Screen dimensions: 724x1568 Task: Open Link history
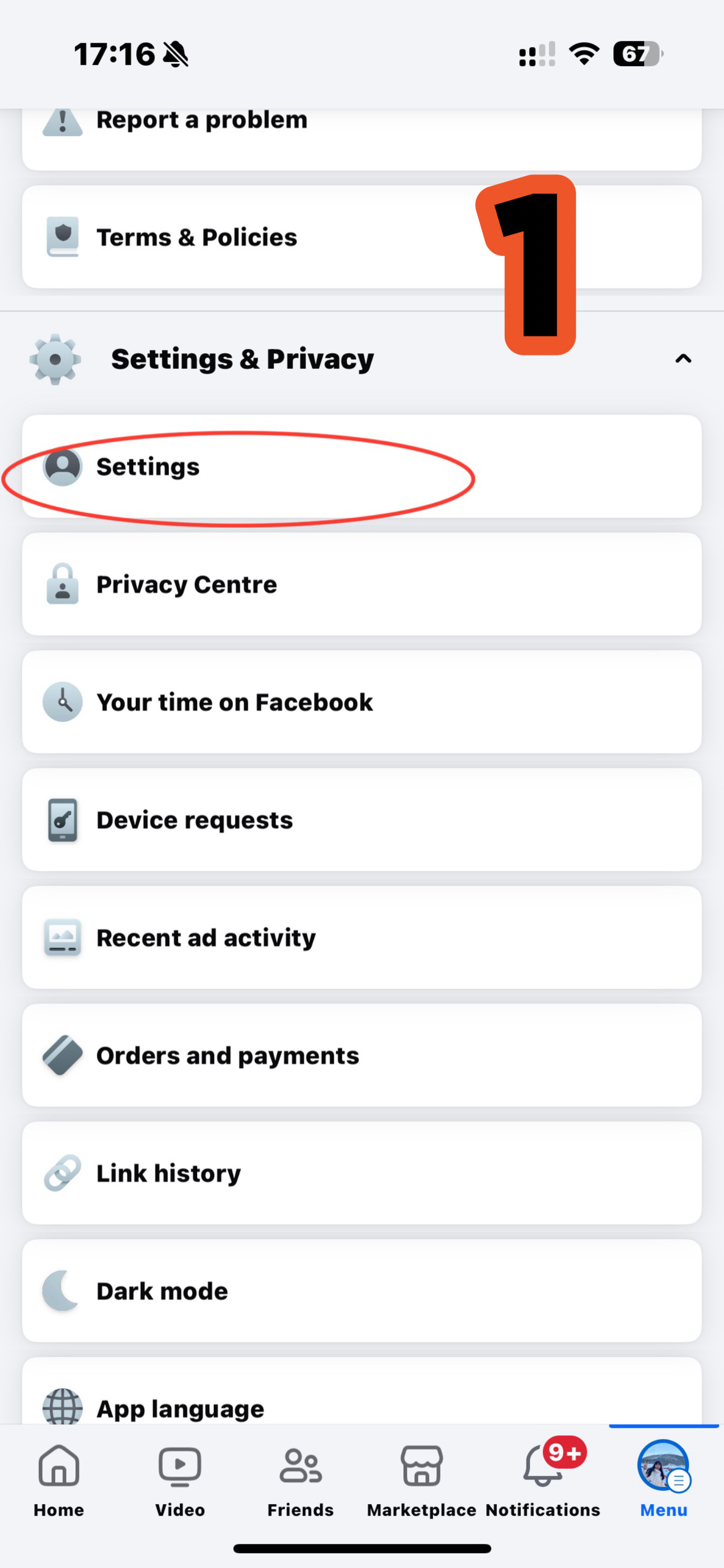(x=361, y=1173)
